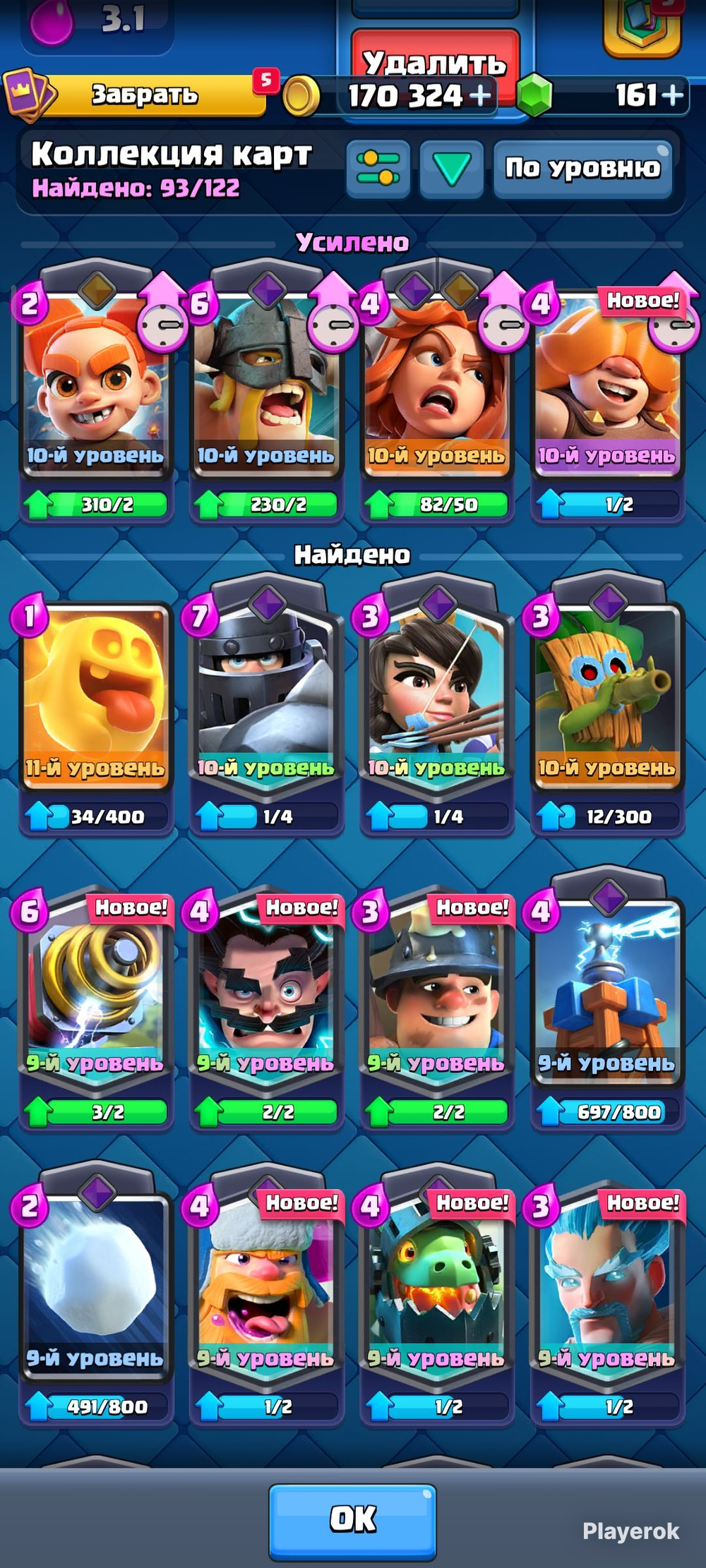Screen dimensions: 706x1568
Task: Change sorting via По уровню
Action: tap(583, 168)
